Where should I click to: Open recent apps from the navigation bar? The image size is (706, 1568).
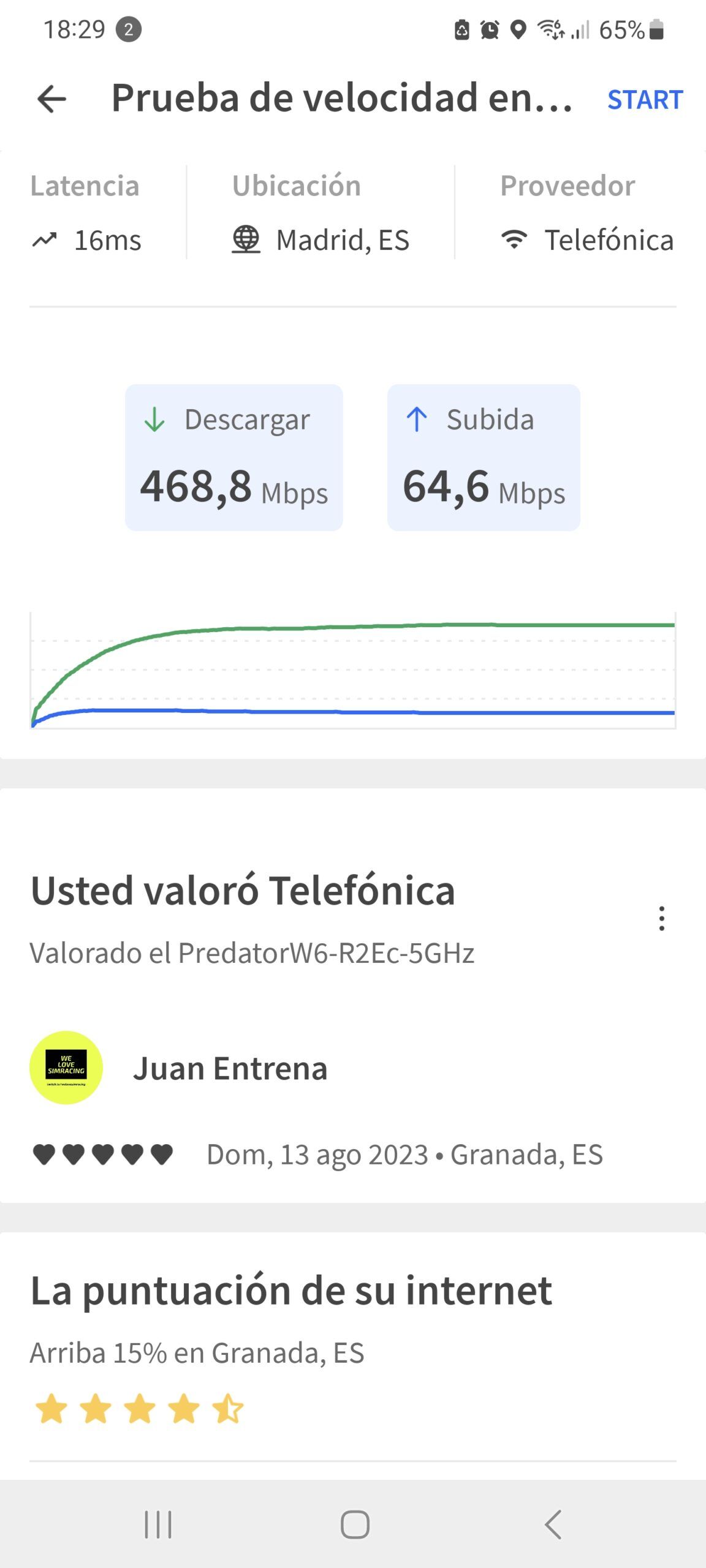(158, 1525)
